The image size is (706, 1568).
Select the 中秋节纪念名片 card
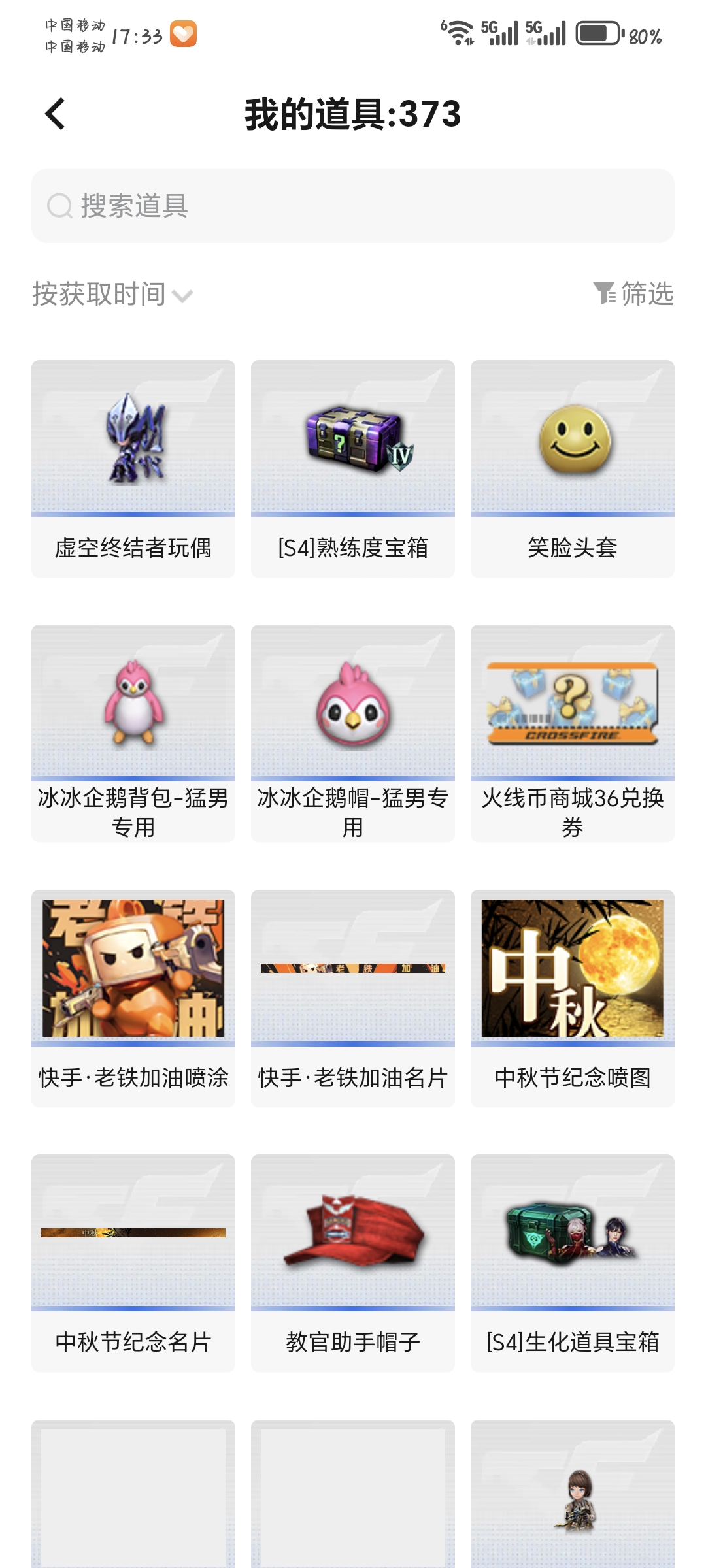(x=133, y=1263)
